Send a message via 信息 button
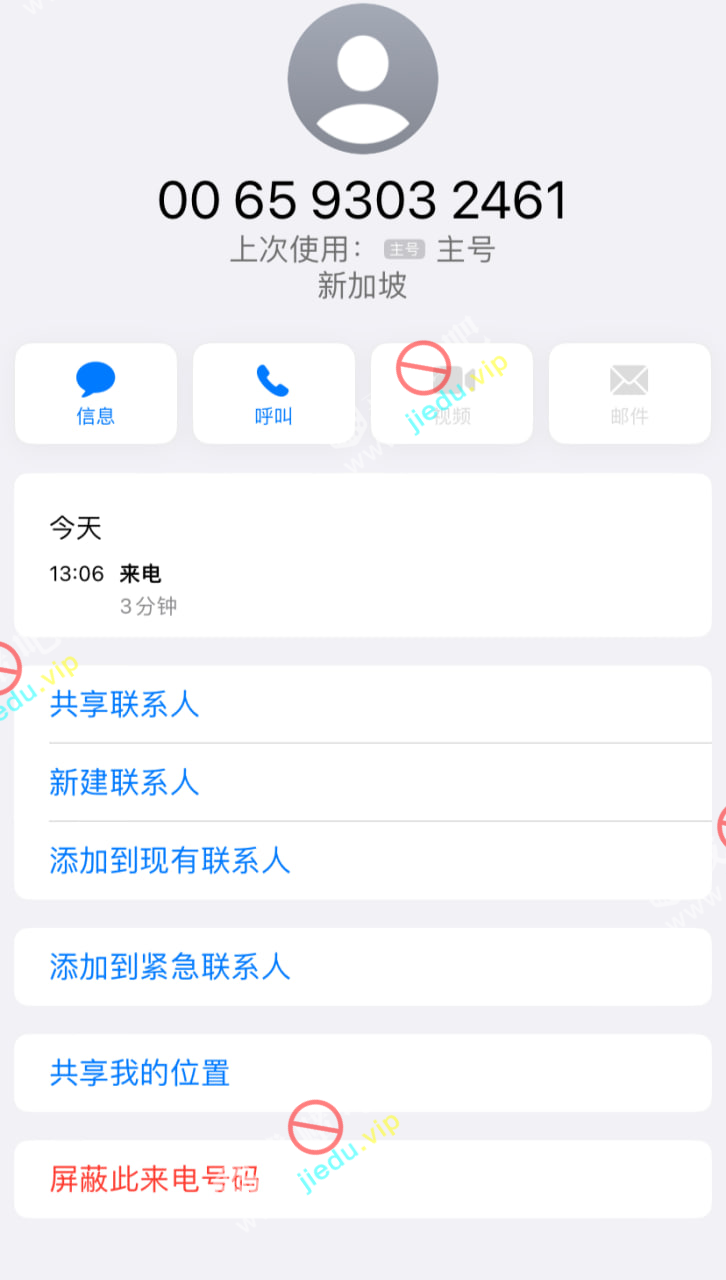Image resolution: width=726 pixels, height=1280 pixels. [96, 393]
